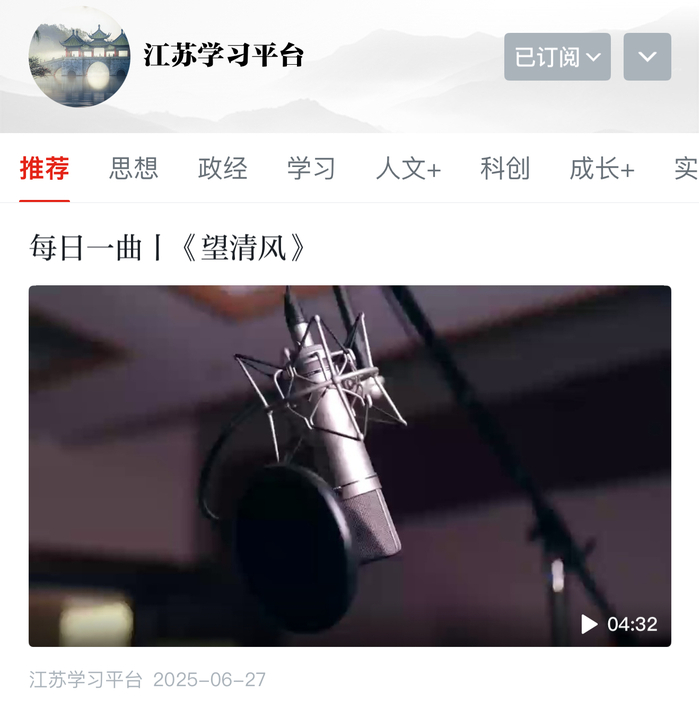Select the 成长+ tab
The height and width of the screenshot is (718, 699).
[601, 169]
